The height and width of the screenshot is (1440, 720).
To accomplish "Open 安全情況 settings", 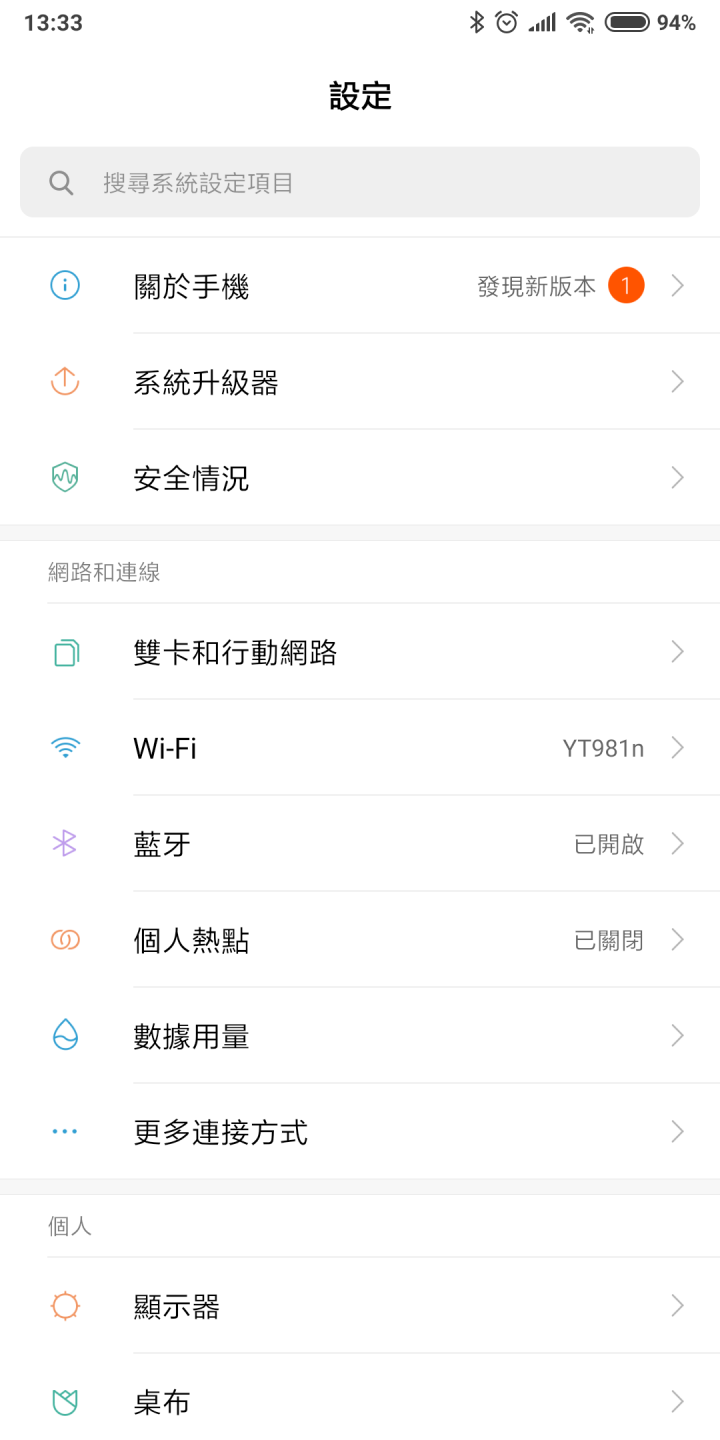I will pos(360,478).
